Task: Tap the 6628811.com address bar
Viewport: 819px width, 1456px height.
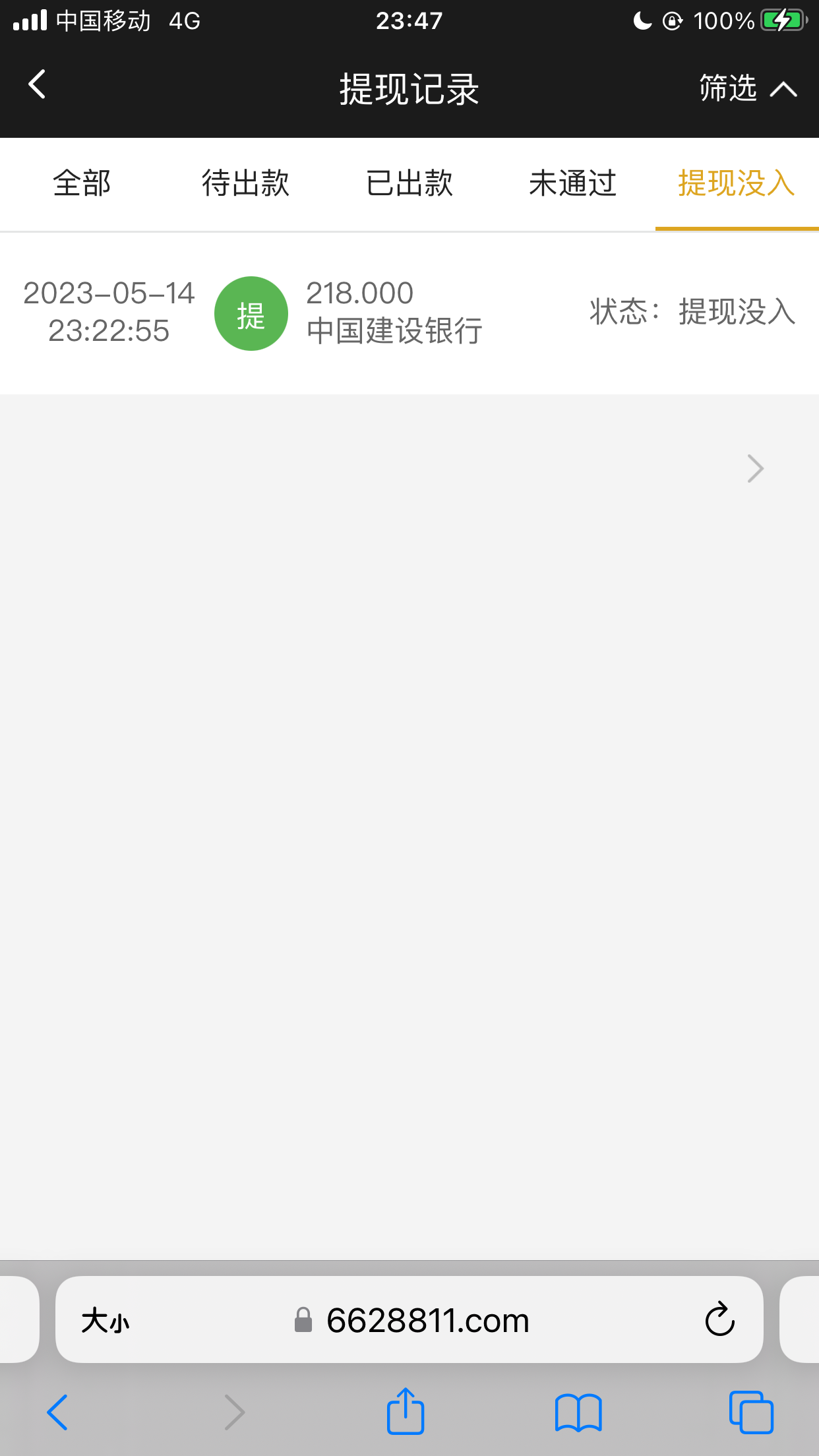Action: click(x=427, y=1321)
